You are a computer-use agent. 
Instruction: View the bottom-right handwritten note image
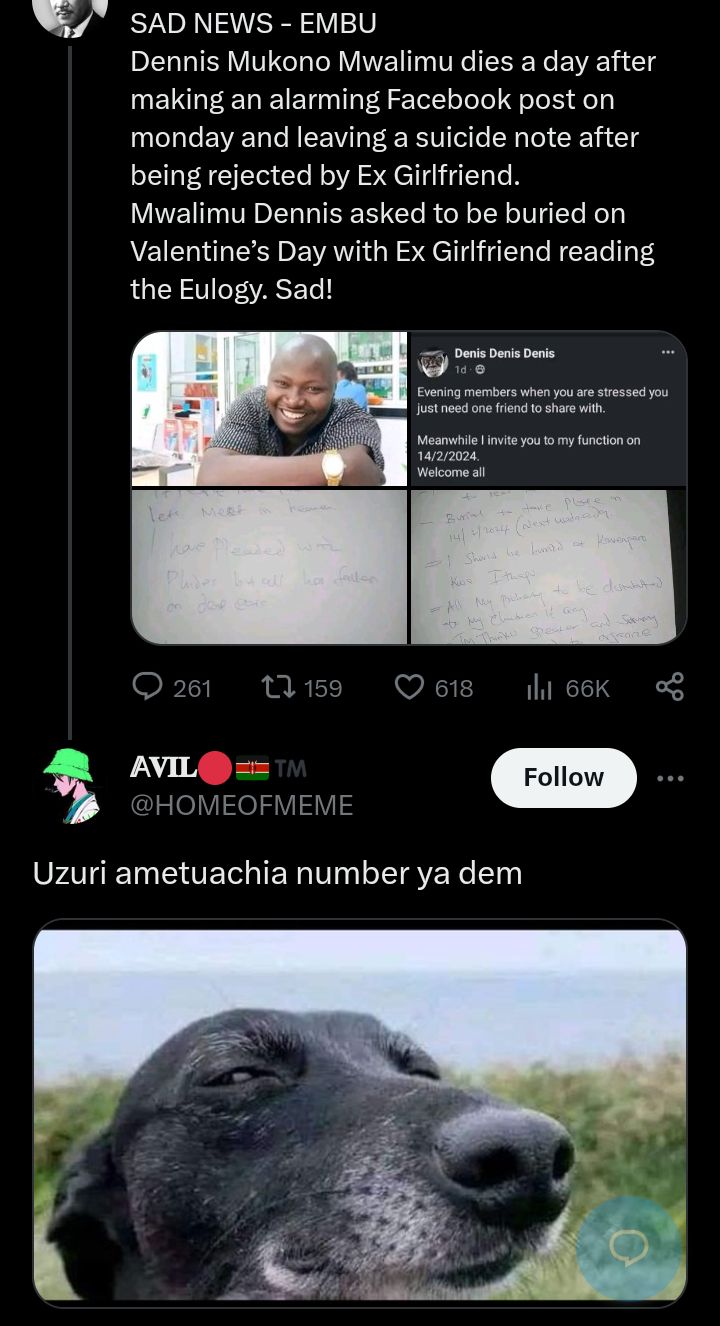coord(548,566)
